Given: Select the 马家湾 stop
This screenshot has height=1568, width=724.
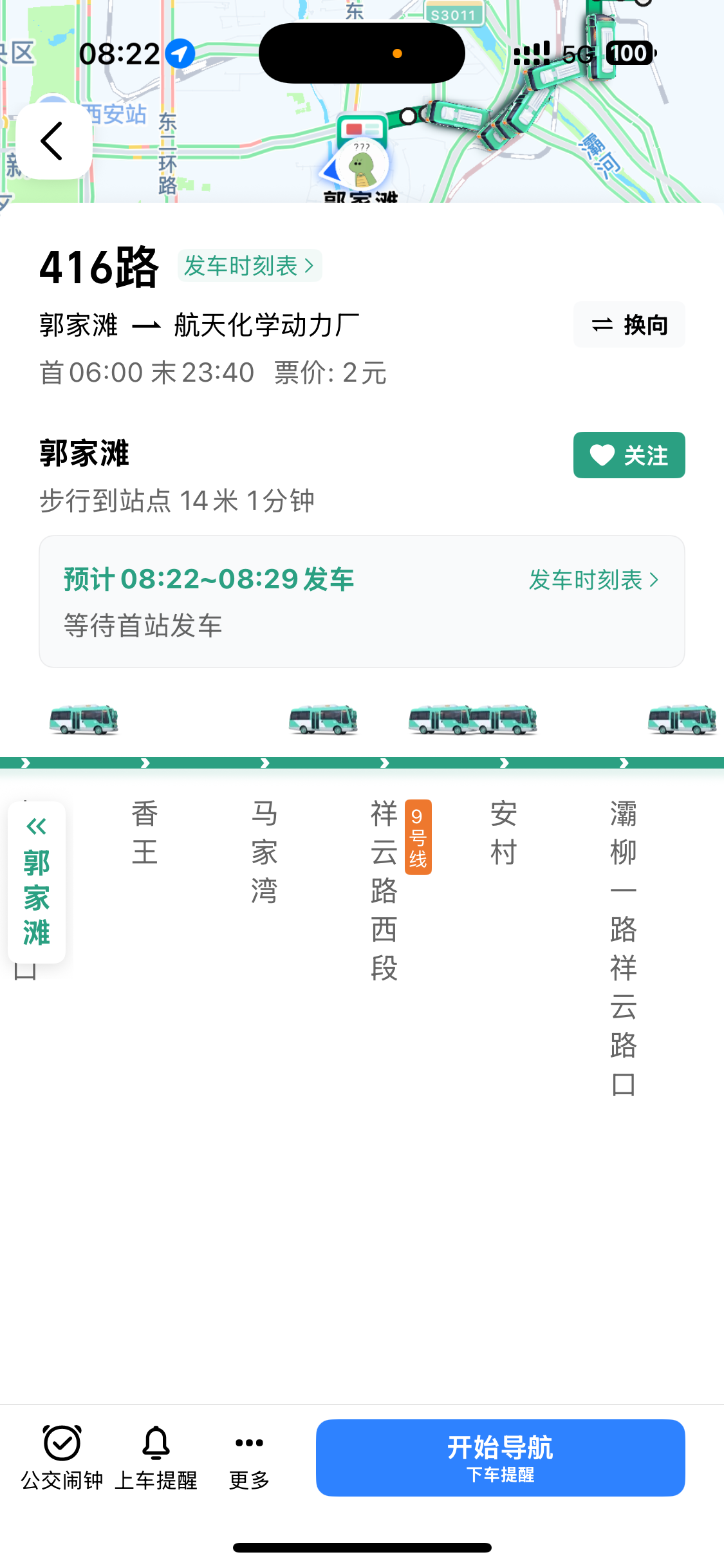Looking at the screenshot, I should (265, 852).
